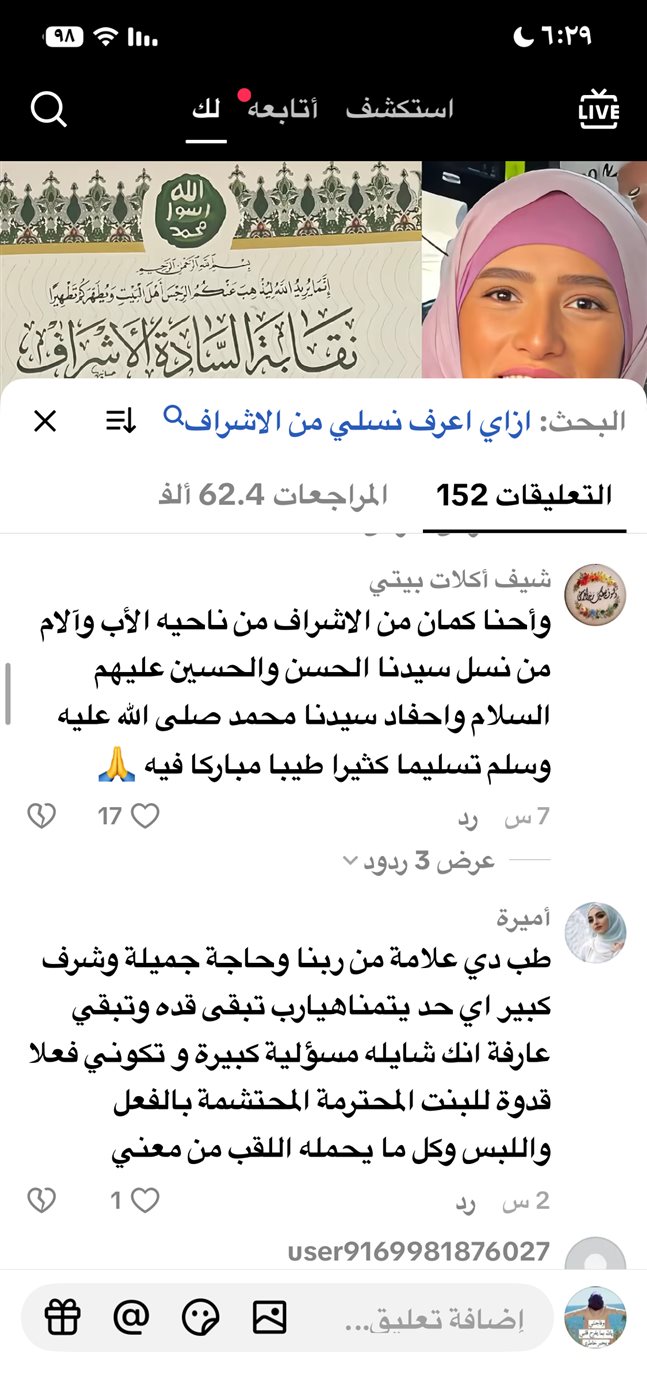Open the LIVE streams icon
Screen dimensions: 647x1400
[599, 110]
